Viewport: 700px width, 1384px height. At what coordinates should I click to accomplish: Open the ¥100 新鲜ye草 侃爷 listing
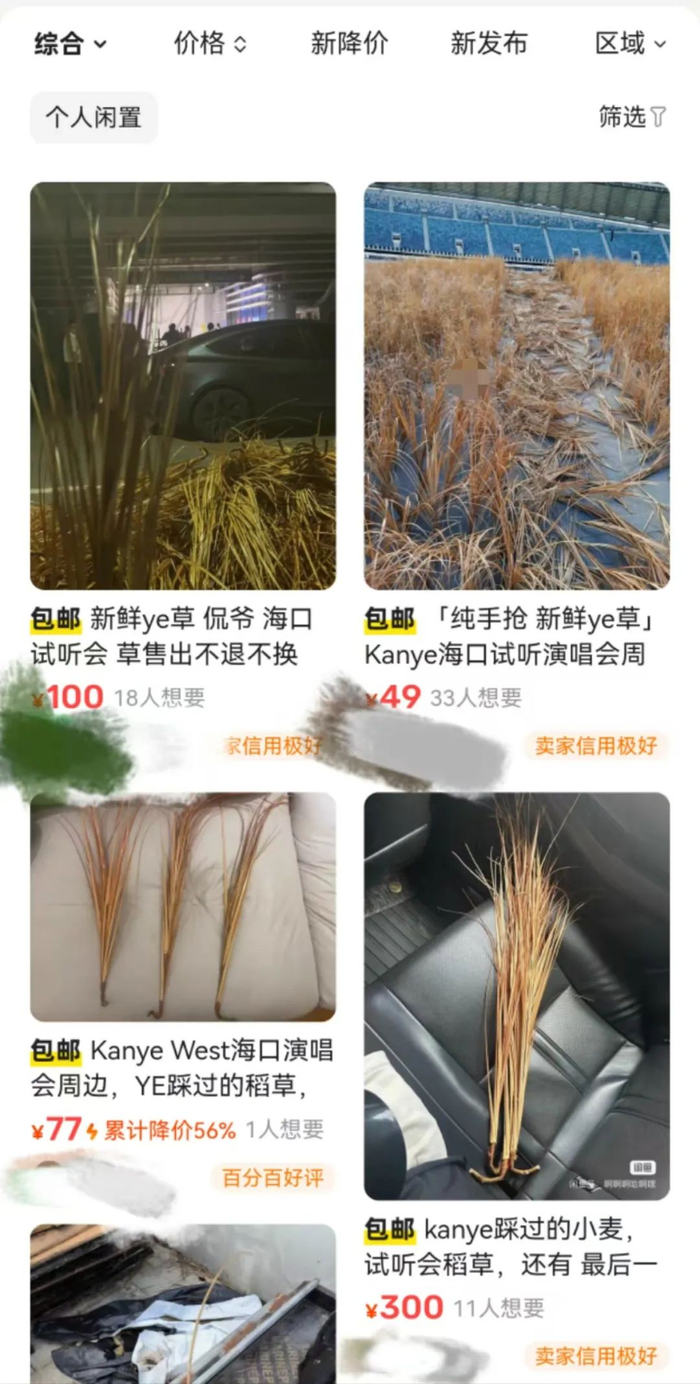tap(183, 386)
